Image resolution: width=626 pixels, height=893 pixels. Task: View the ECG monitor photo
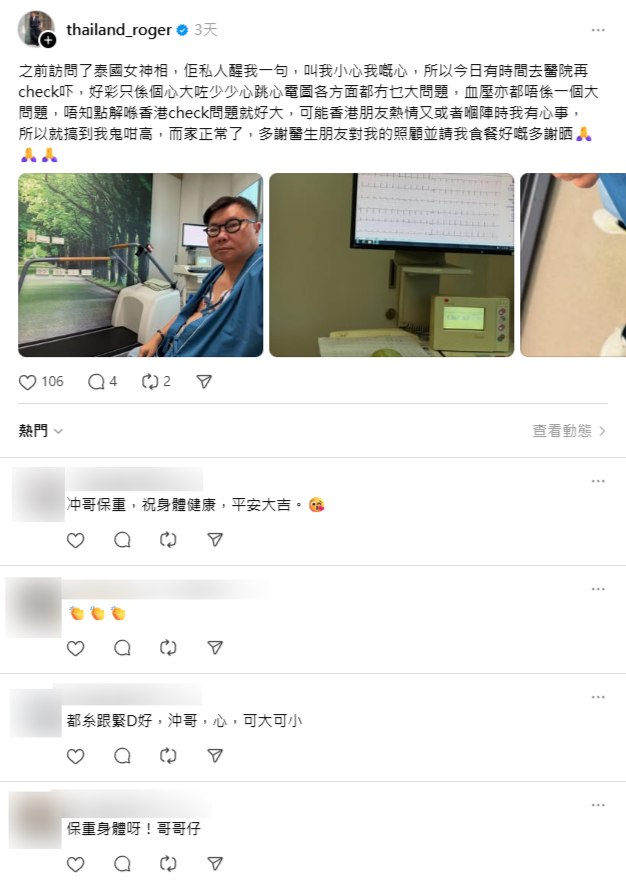pyautogui.click(x=392, y=265)
